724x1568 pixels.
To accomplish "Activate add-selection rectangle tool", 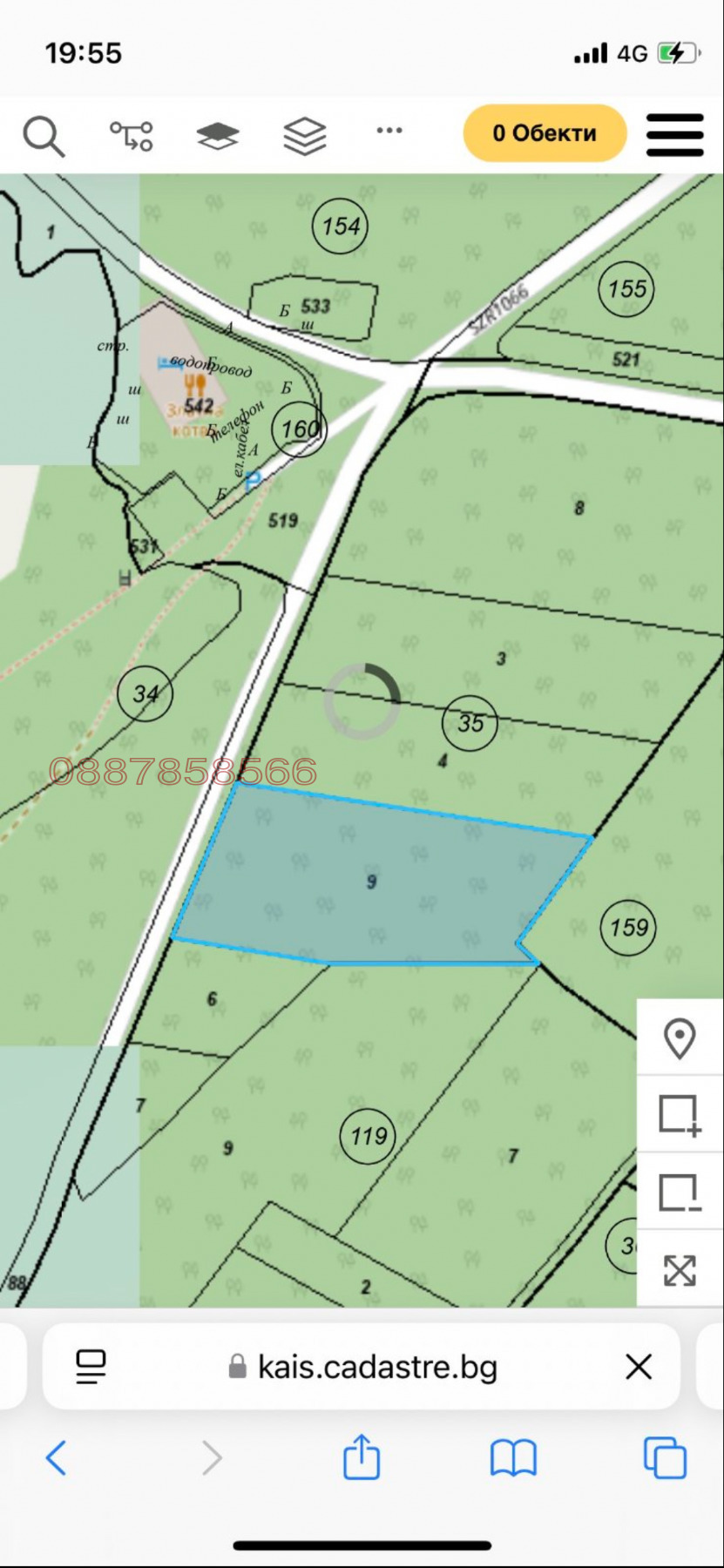I will point(680,1115).
